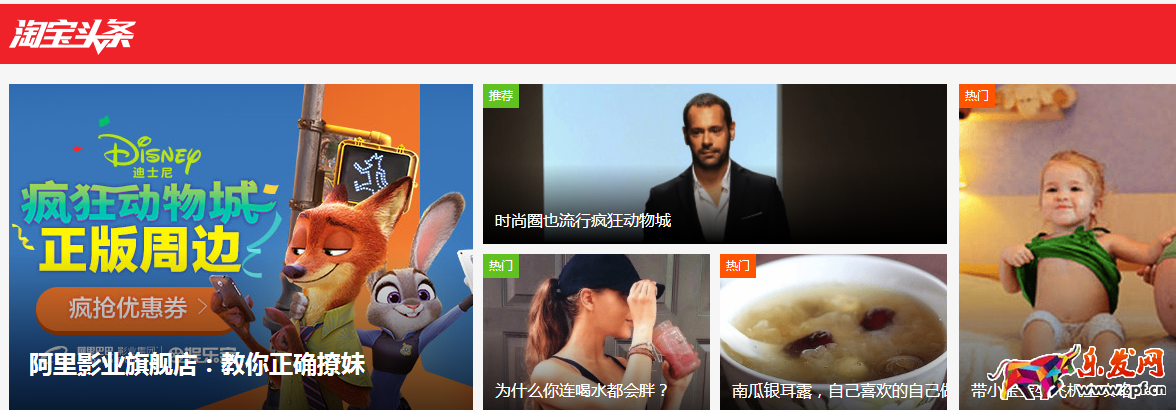Tap the 淘宝头条 header logo
Screen dimensions: 1176x410
tap(72, 35)
